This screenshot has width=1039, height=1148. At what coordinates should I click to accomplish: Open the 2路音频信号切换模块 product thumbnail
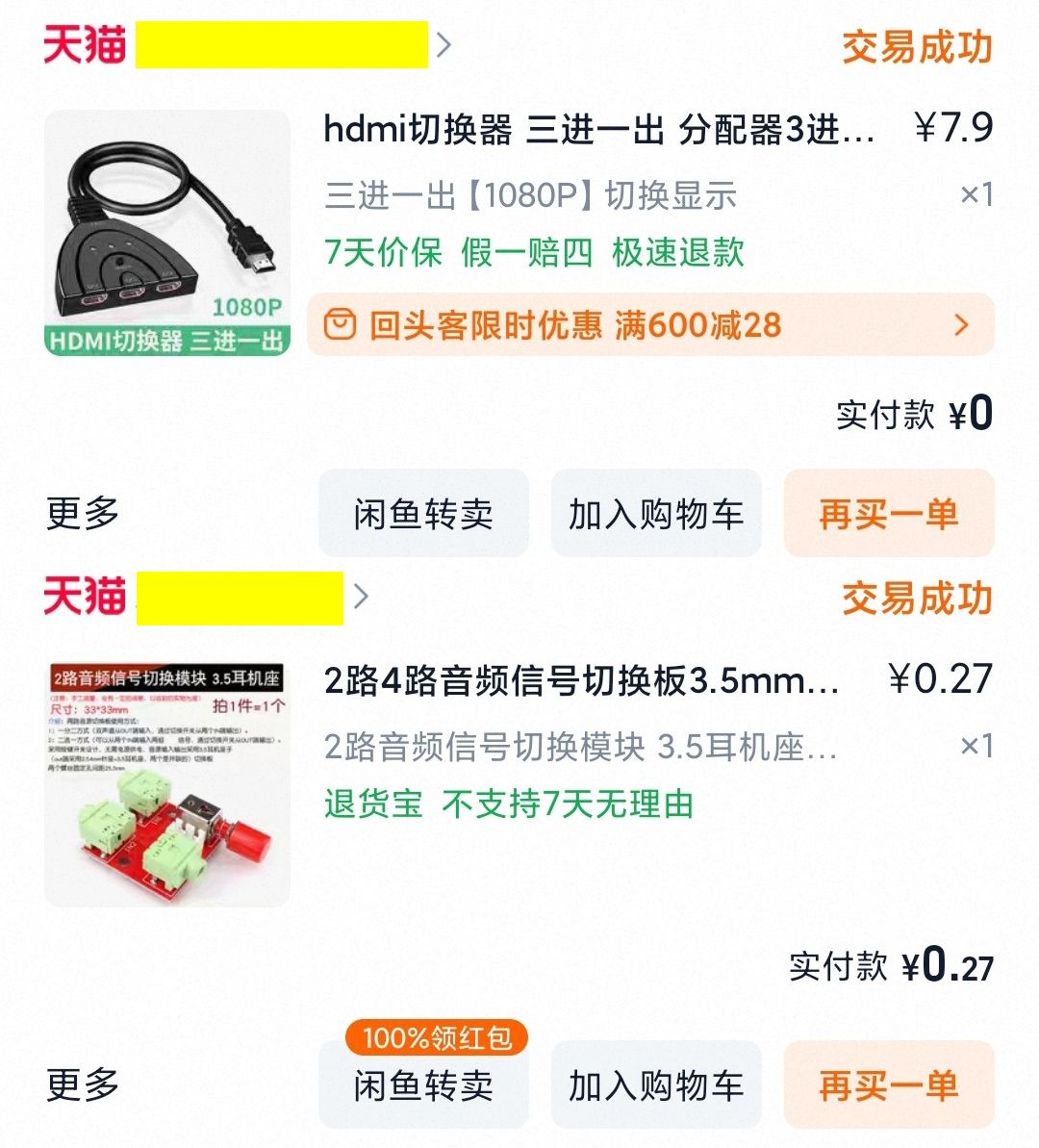point(167,783)
